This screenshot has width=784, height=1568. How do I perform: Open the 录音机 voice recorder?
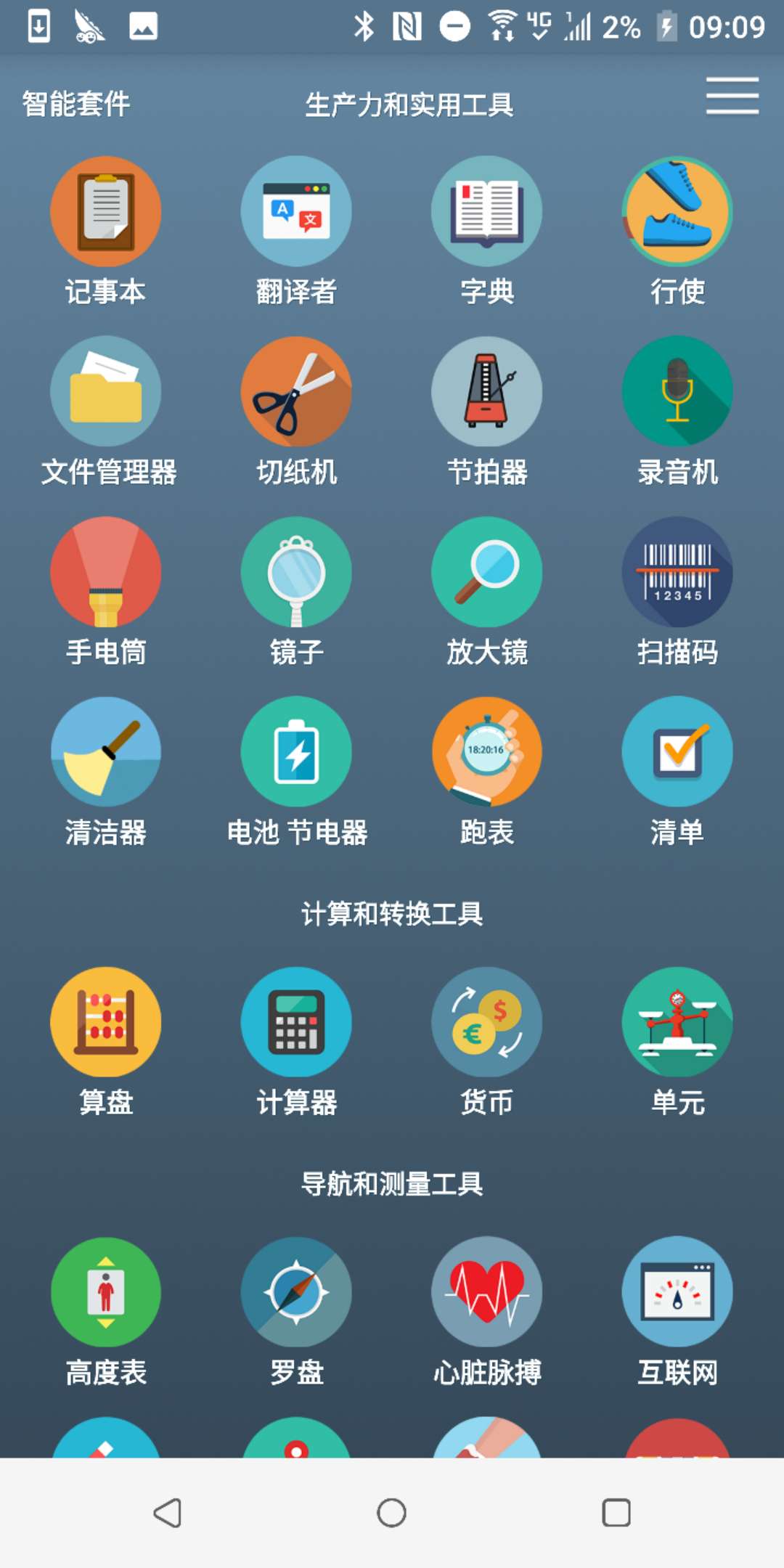click(x=677, y=391)
